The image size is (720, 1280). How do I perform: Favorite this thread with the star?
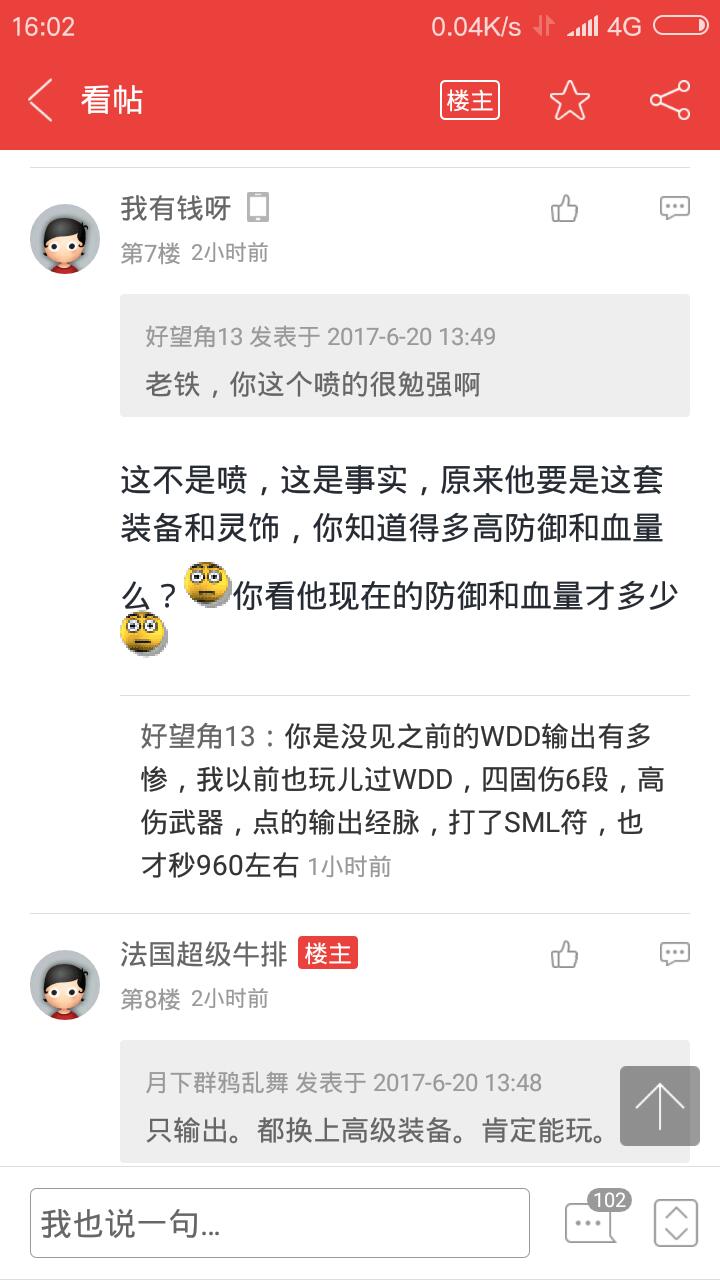[569, 101]
